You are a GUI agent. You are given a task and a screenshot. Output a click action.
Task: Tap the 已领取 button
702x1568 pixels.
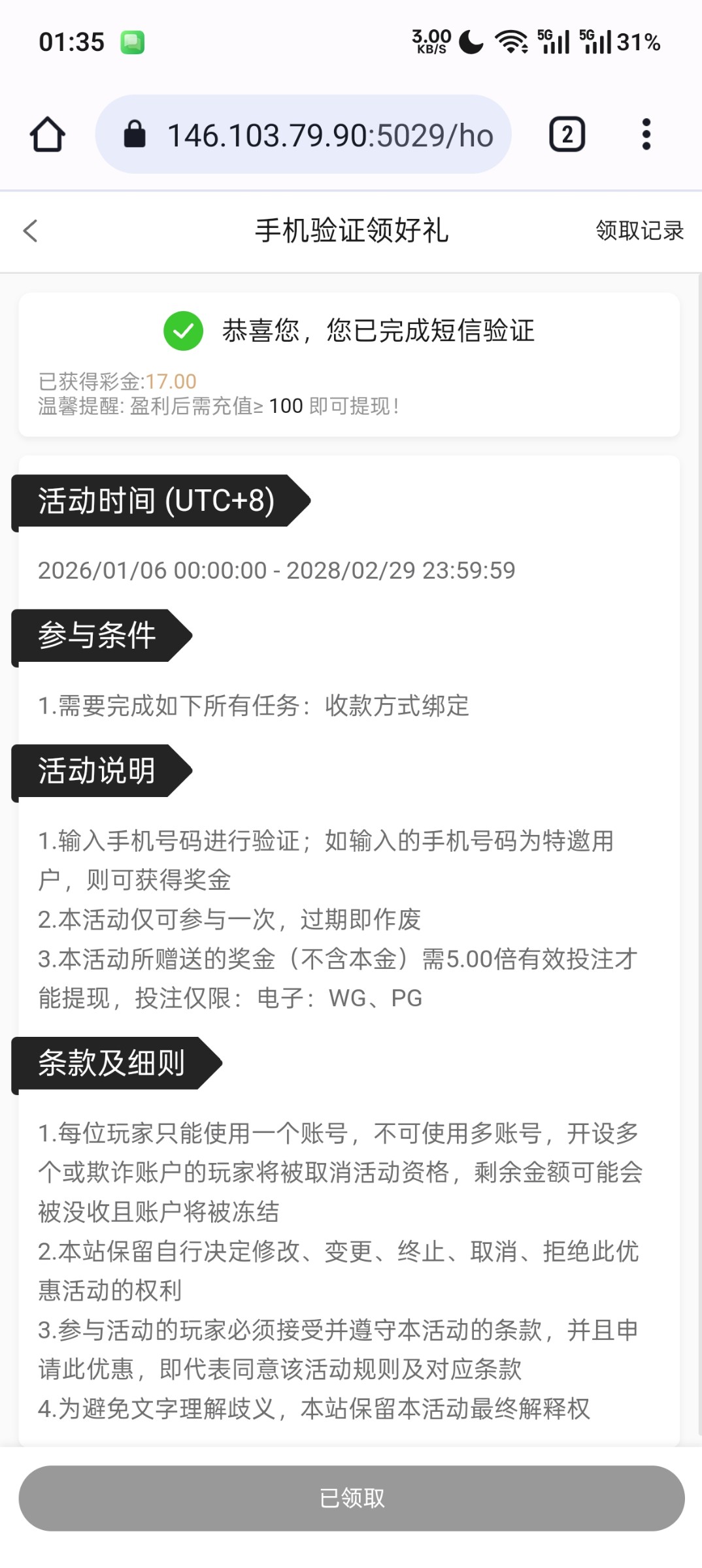tap(351, 1497)
